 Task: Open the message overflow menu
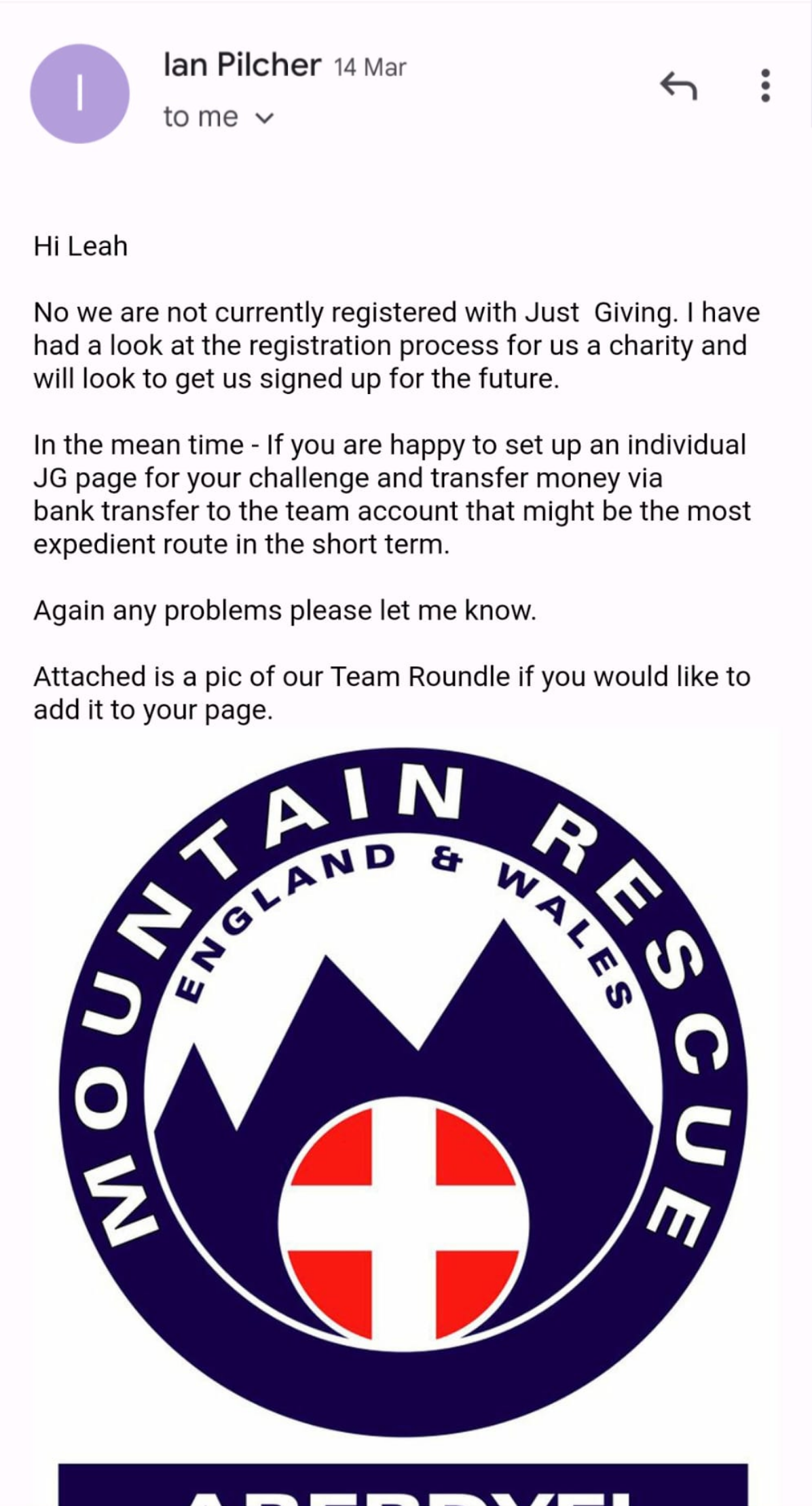[765, 86]
